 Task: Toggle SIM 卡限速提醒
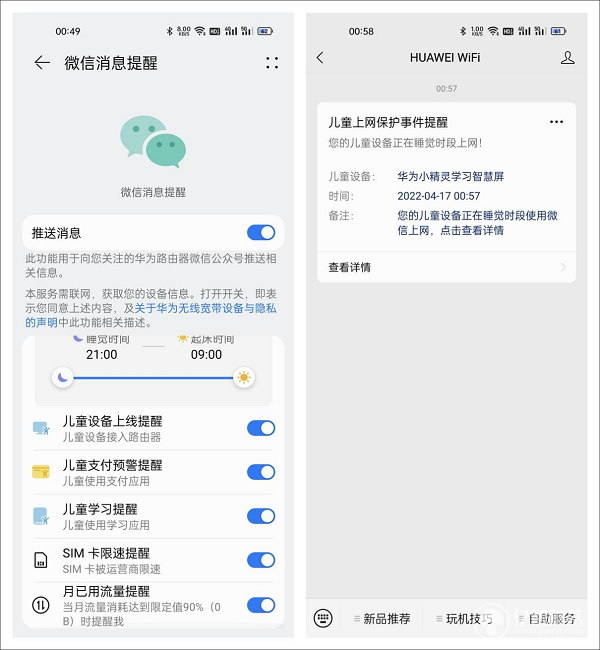point(261,560)
